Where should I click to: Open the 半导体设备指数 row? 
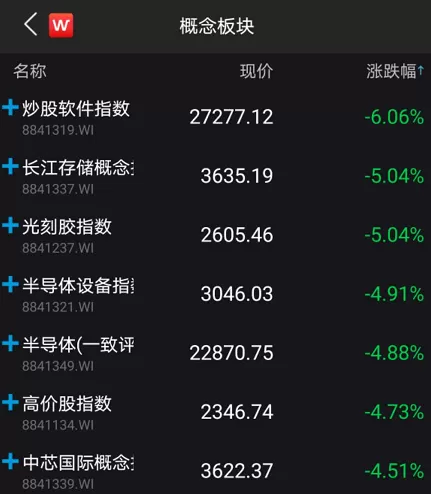(215, 294)
